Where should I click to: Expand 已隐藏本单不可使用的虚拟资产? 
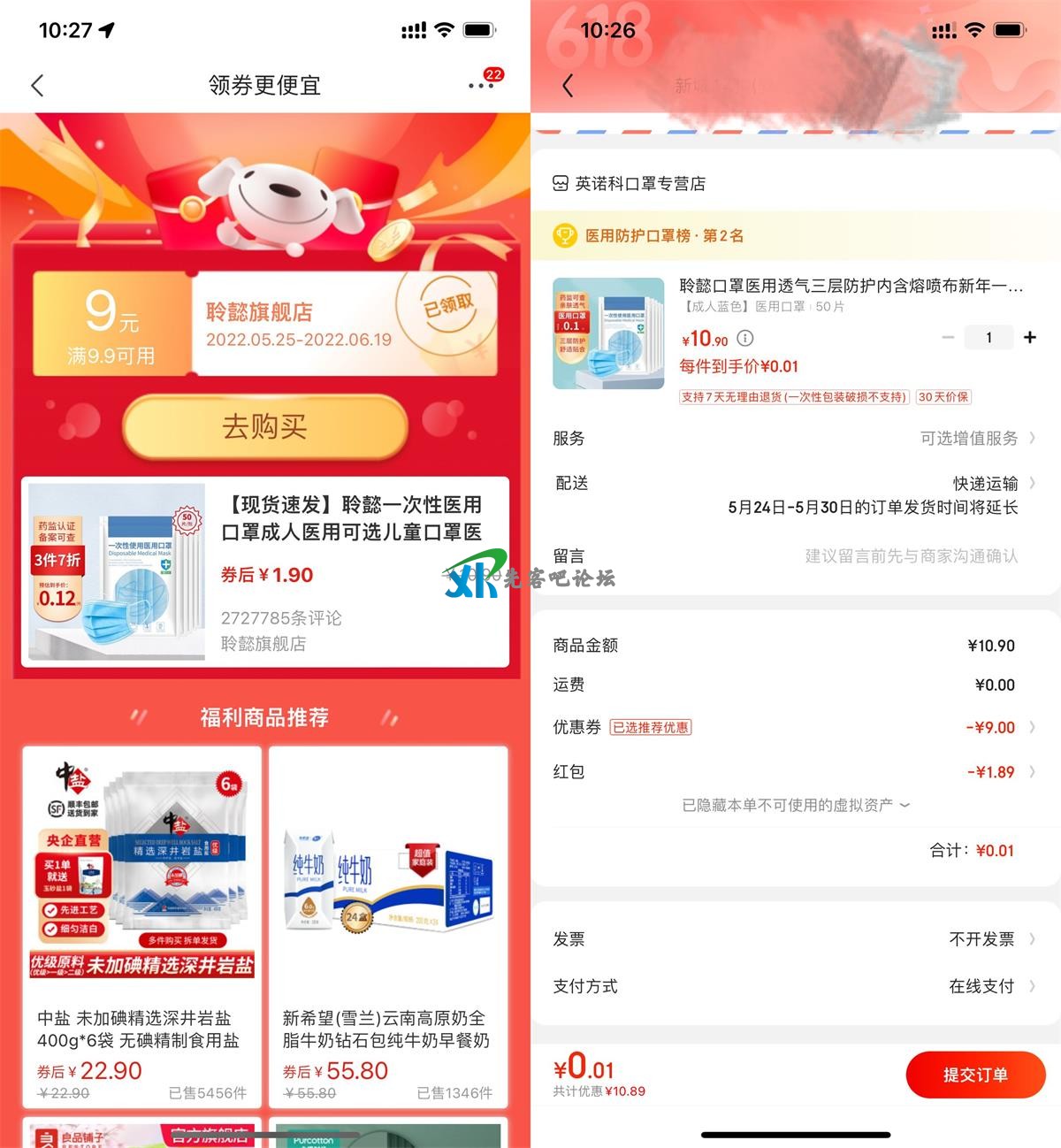pos(795,805)
